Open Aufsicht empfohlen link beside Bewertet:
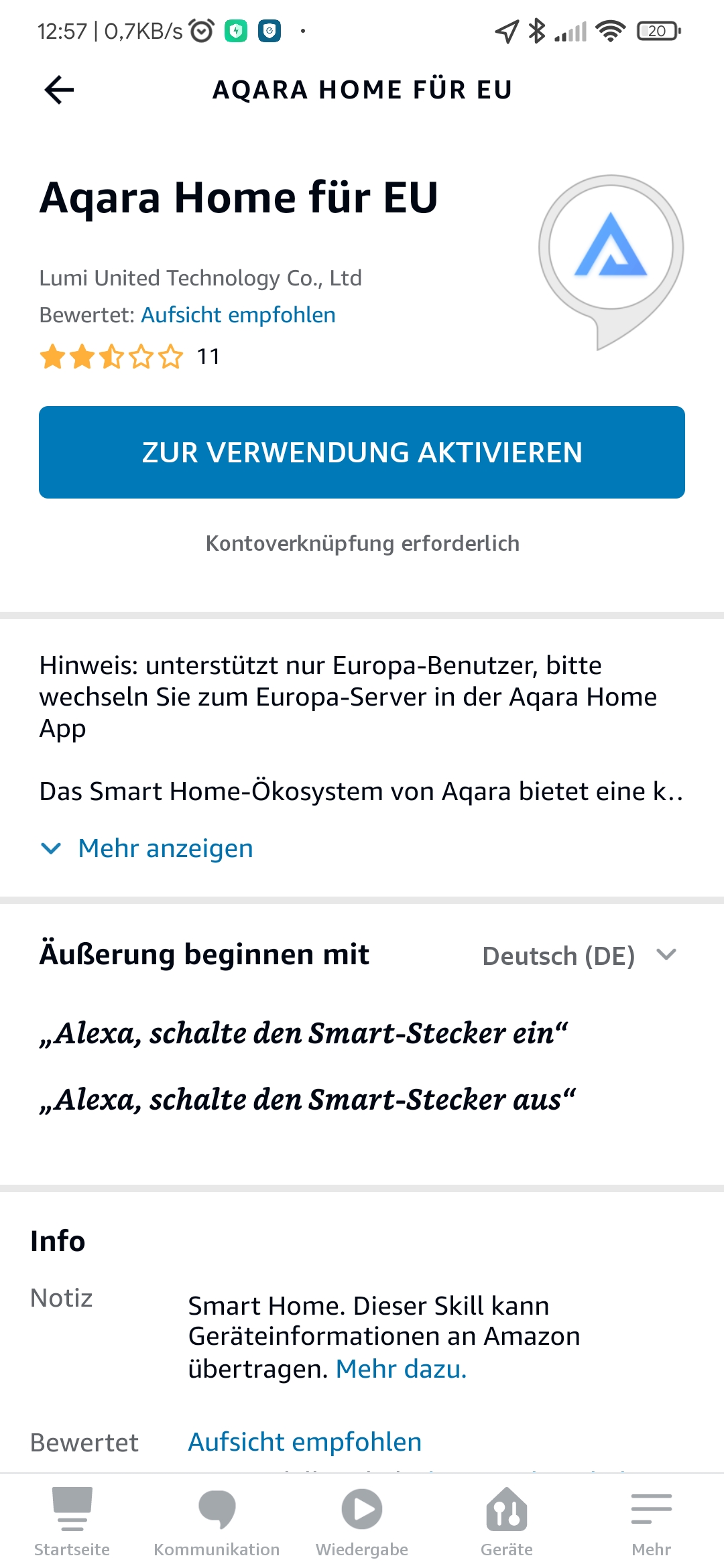724x1568 pixels. pyautogui.click(x=238, y=315)
